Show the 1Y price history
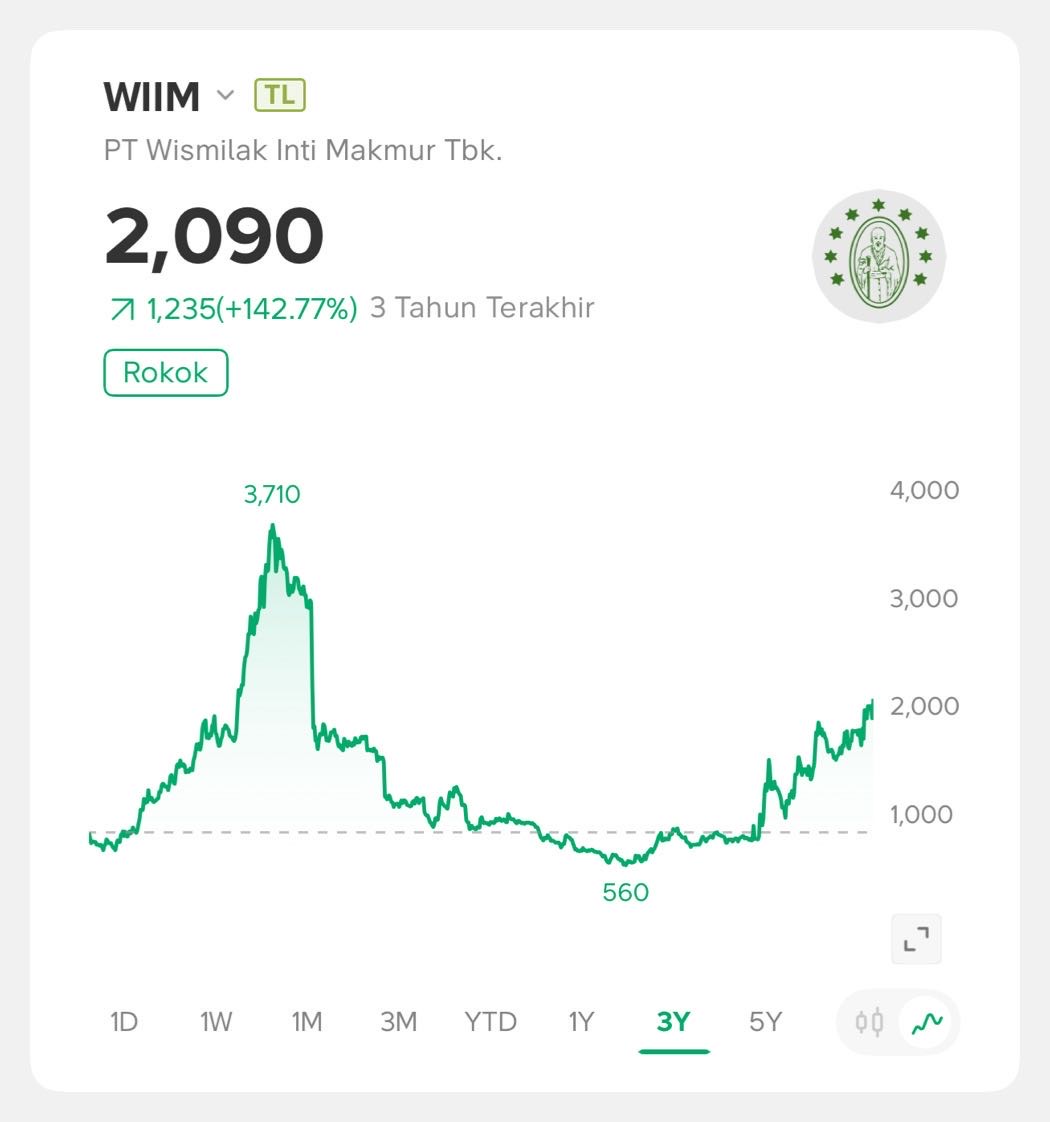1050x1122 pixels. [x=581, y=1022]
